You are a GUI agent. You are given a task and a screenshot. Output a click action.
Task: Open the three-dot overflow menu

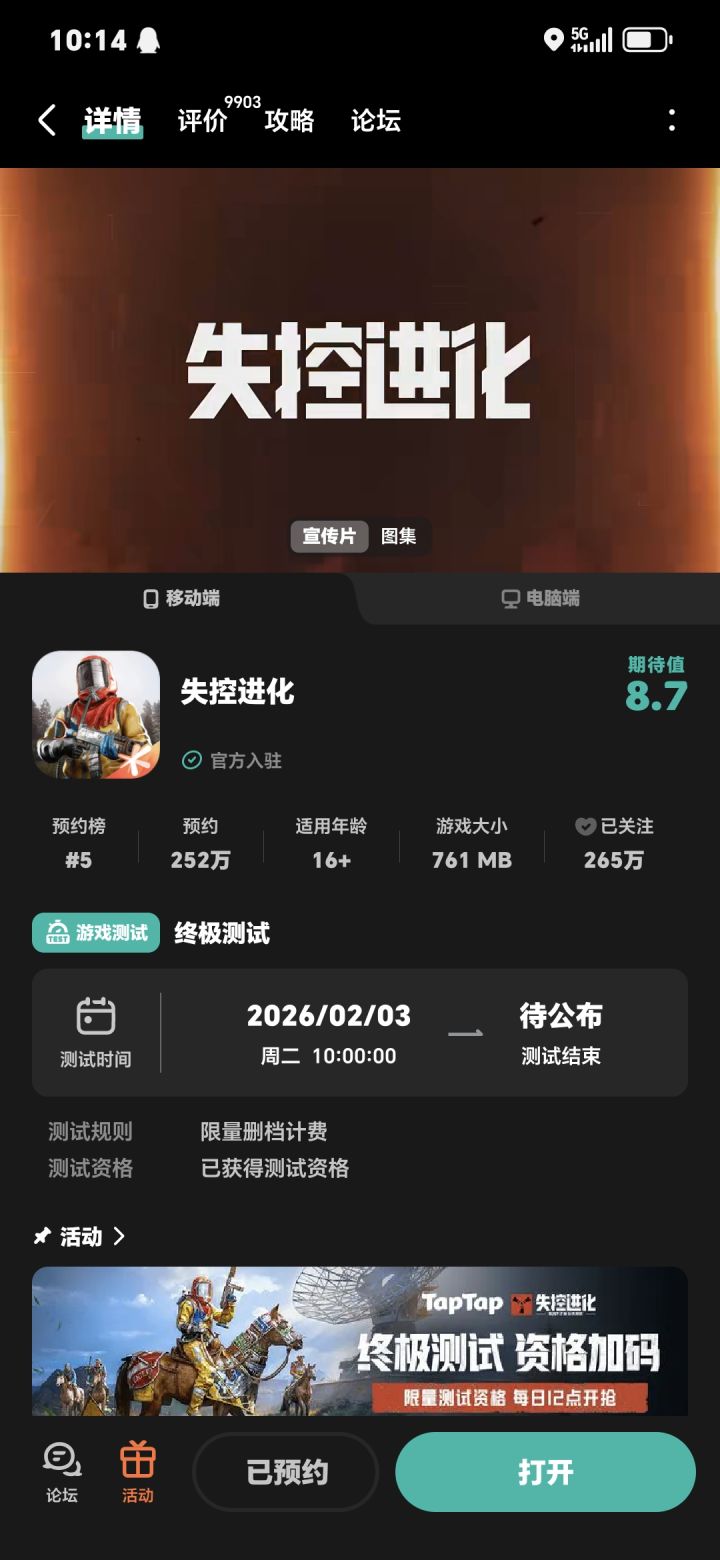pyautogui.click(x=672, y=119)
